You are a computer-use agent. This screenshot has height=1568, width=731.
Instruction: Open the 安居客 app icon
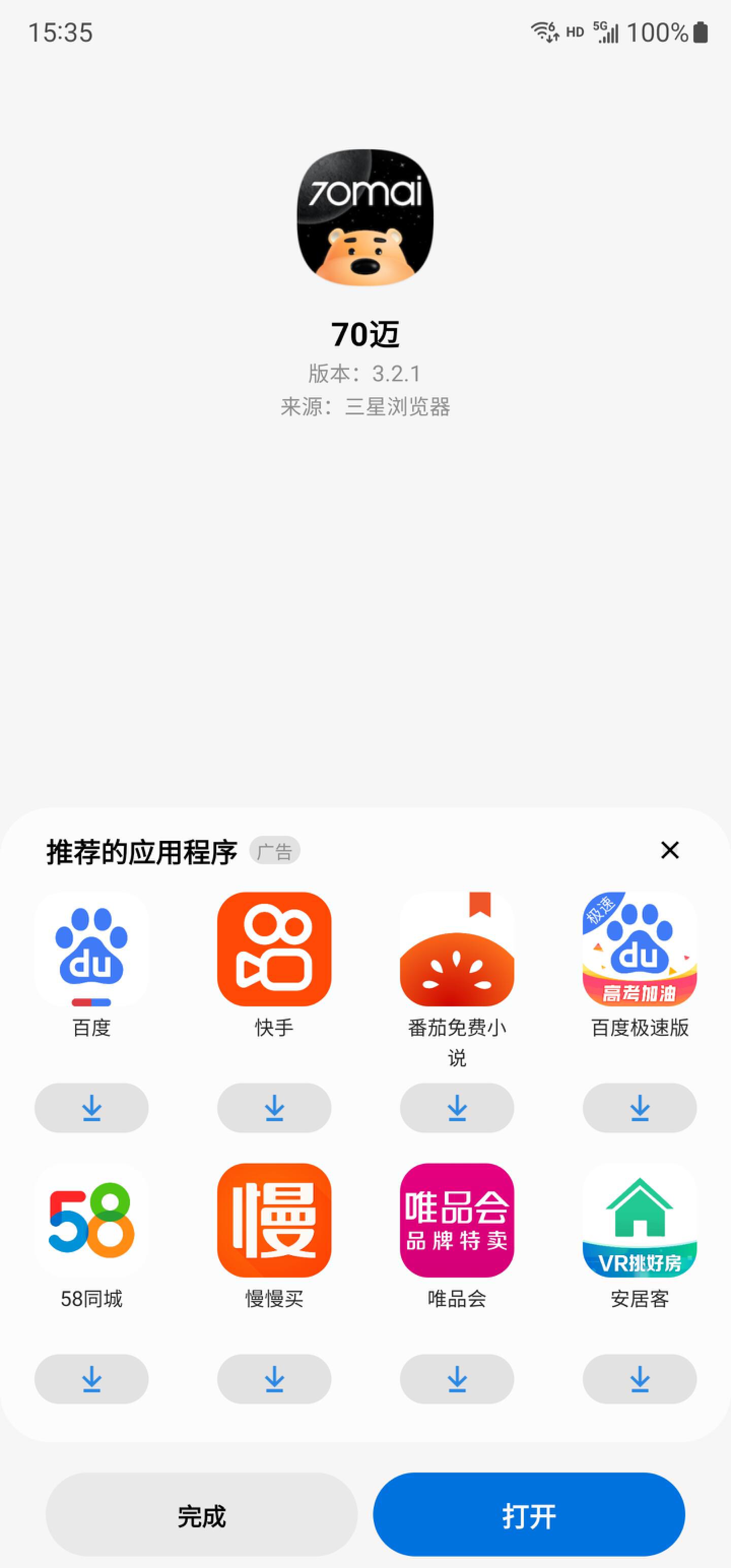[639, 1224]
